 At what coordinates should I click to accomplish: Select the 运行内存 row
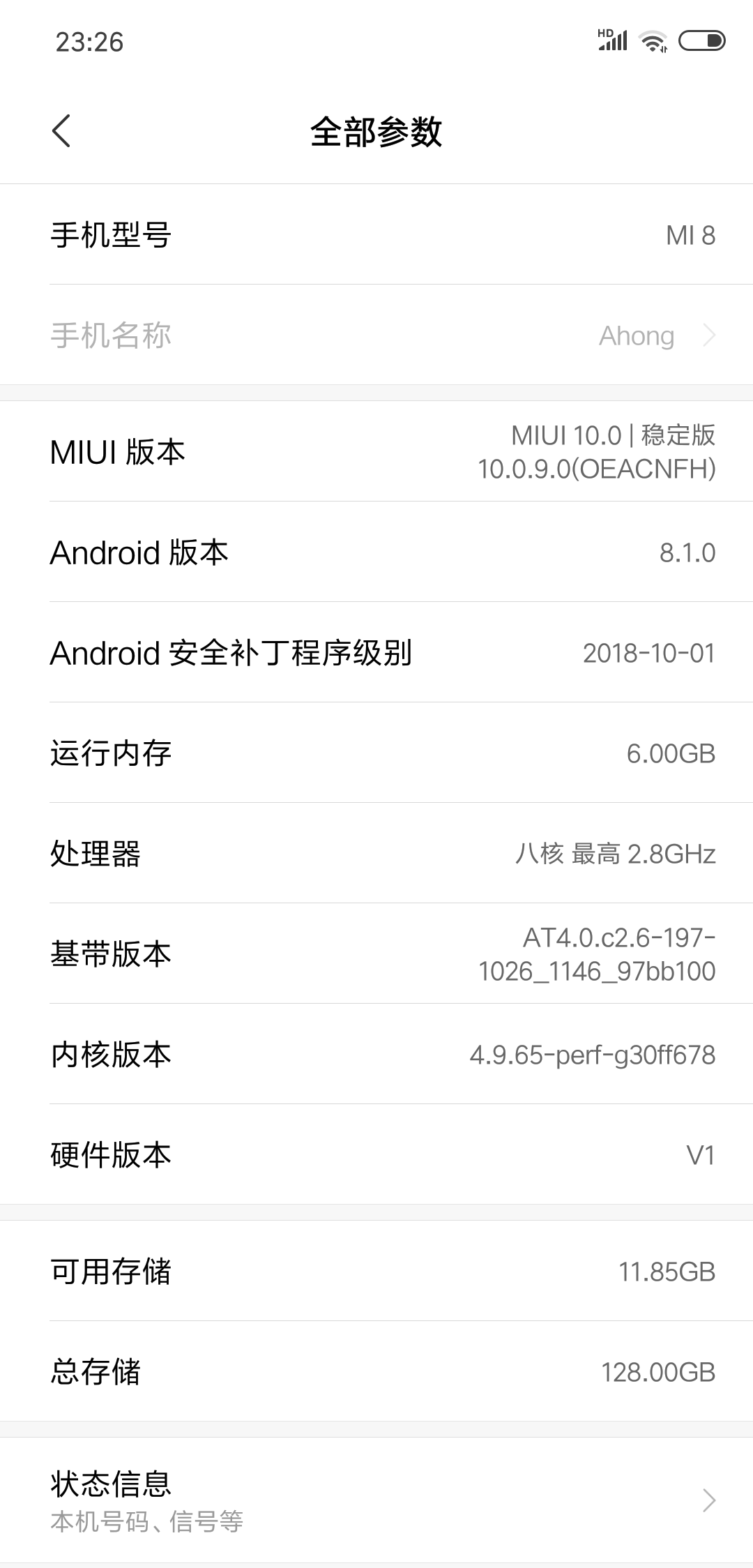(x=376, y=753)
